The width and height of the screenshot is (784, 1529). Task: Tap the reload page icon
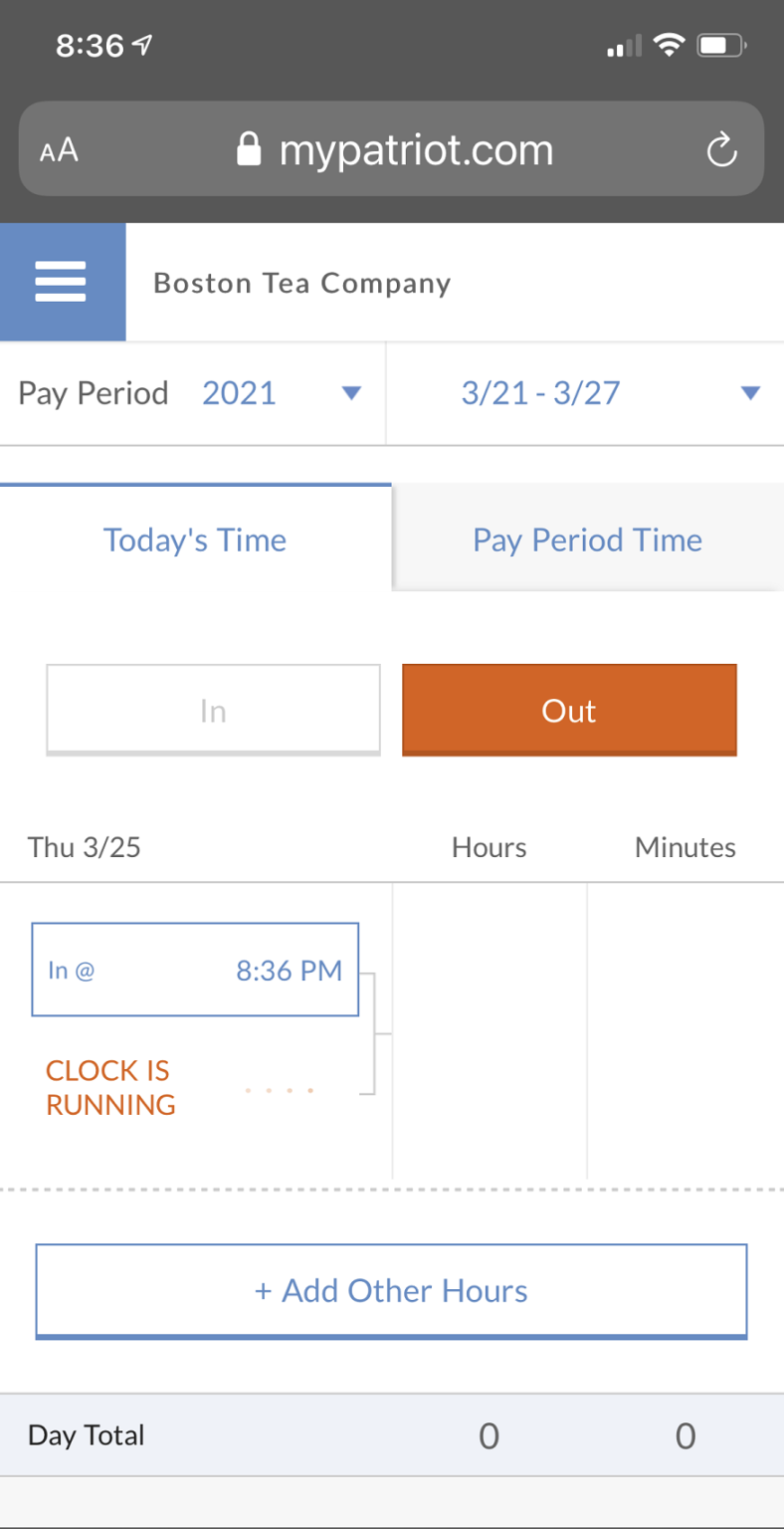(722, 148)
